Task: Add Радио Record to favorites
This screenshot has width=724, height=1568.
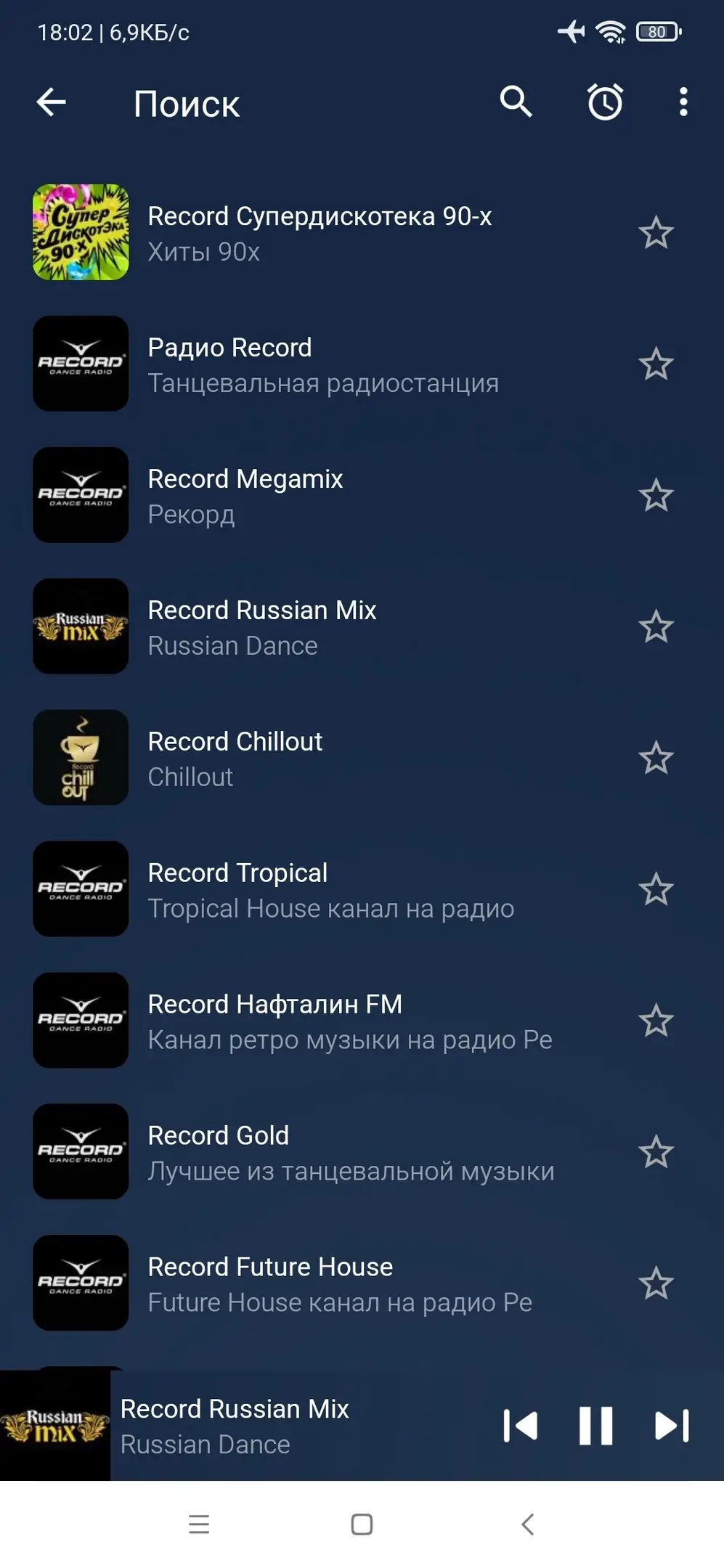Action: pos(656,364)
